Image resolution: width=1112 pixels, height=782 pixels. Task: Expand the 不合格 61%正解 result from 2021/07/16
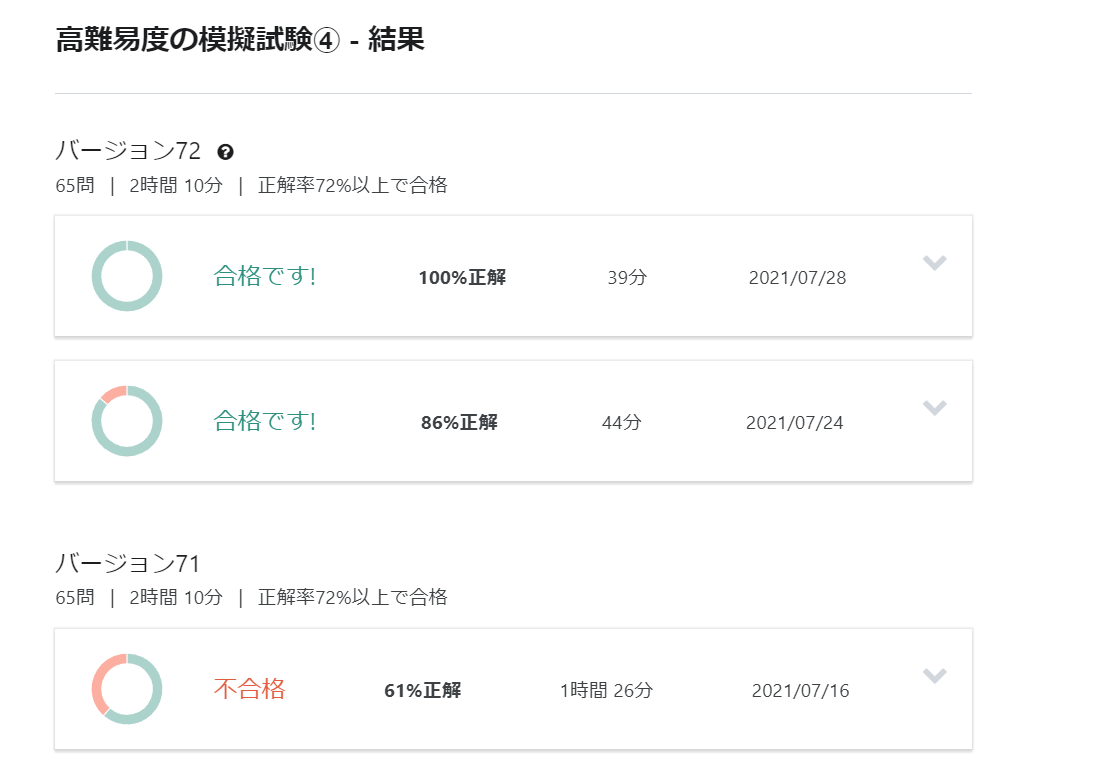point(934,676)
